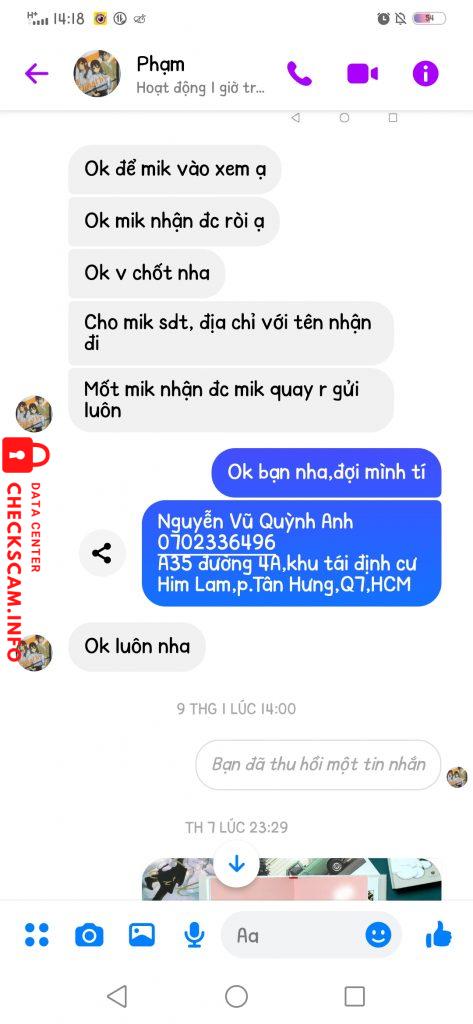Open the emoji picker smiley
Screen dimensions: 473x1024
[x=378, y=935]
